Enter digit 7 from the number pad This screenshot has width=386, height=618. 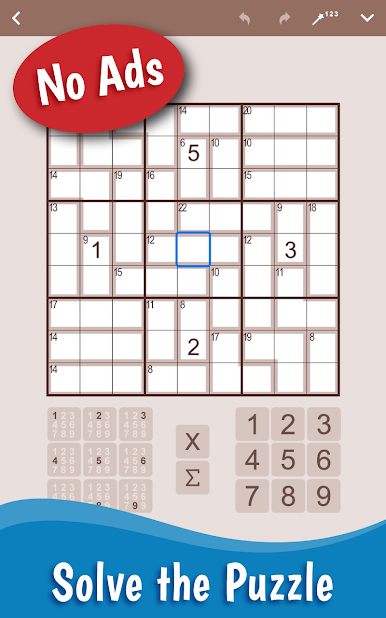click(x=252, y=496)
